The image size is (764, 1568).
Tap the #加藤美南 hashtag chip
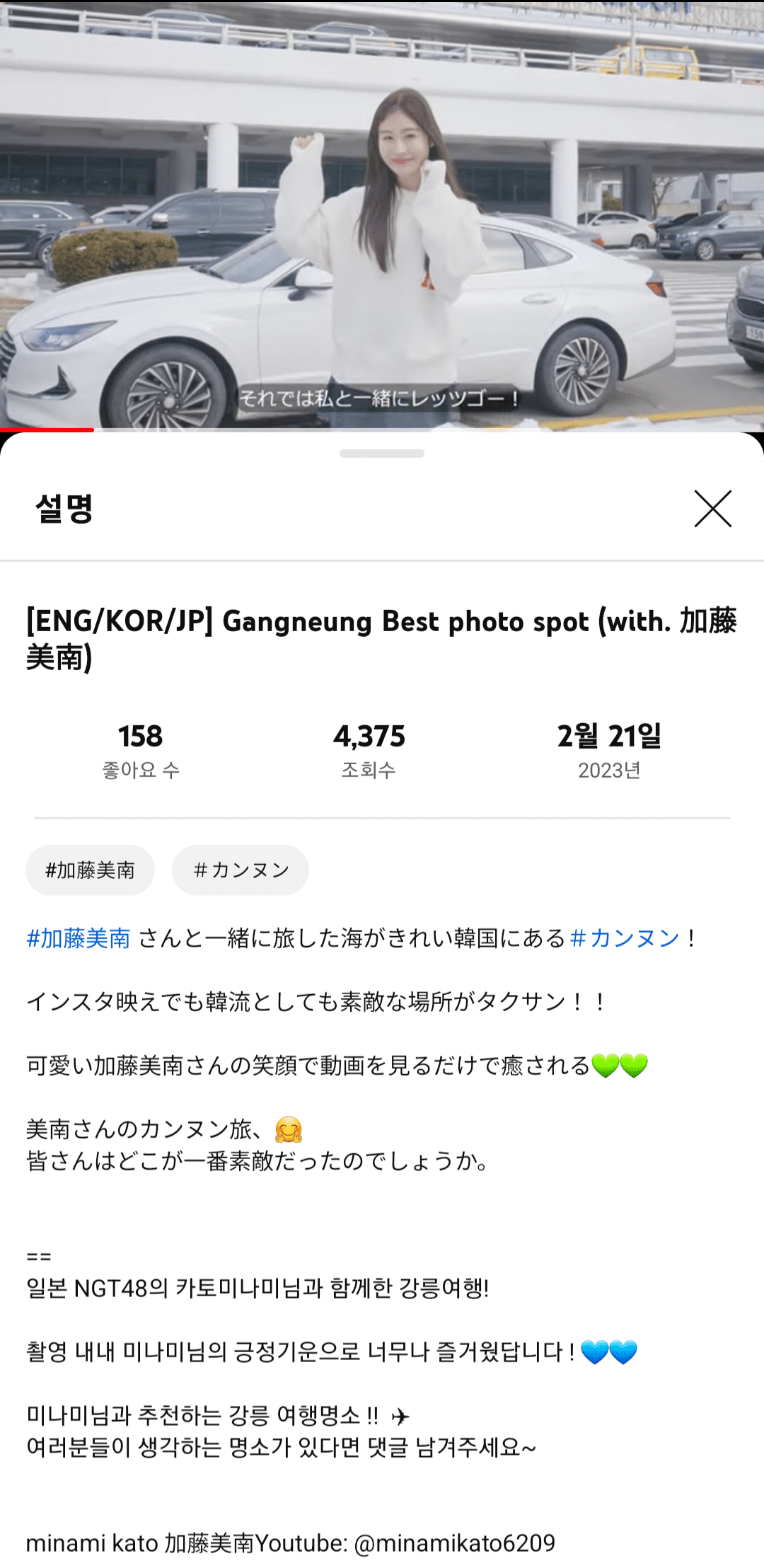tap(90, 870)
